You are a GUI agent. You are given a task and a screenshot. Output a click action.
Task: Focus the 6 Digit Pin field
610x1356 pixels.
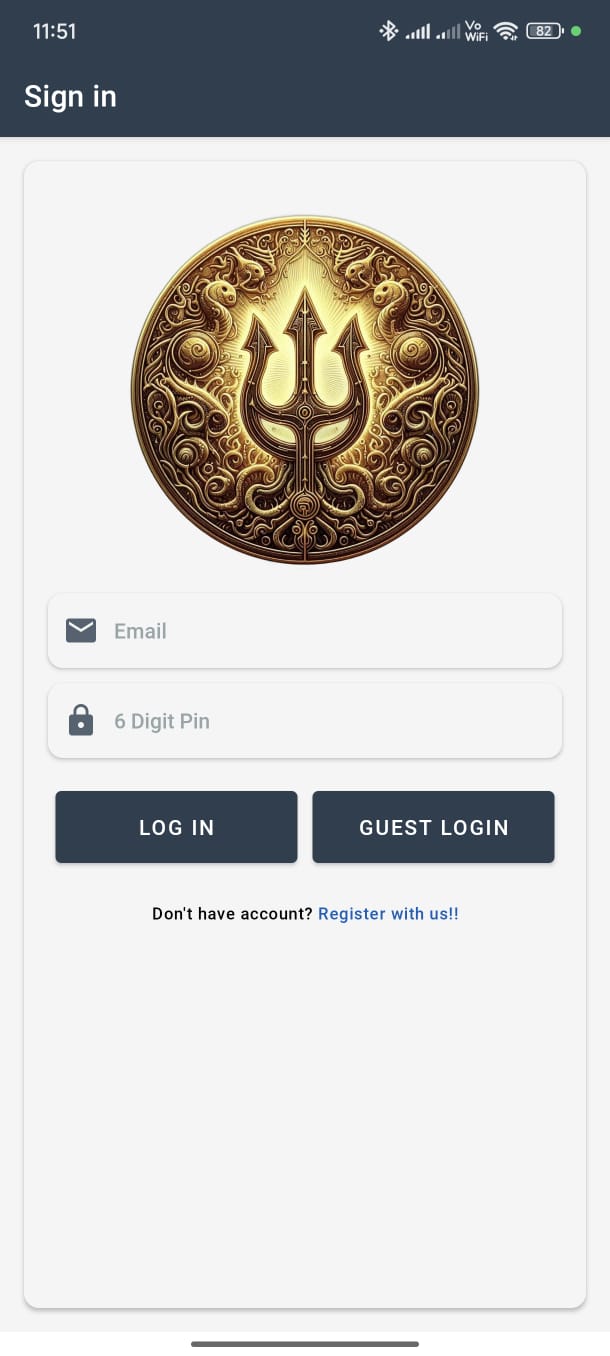(x=320, y=721)
